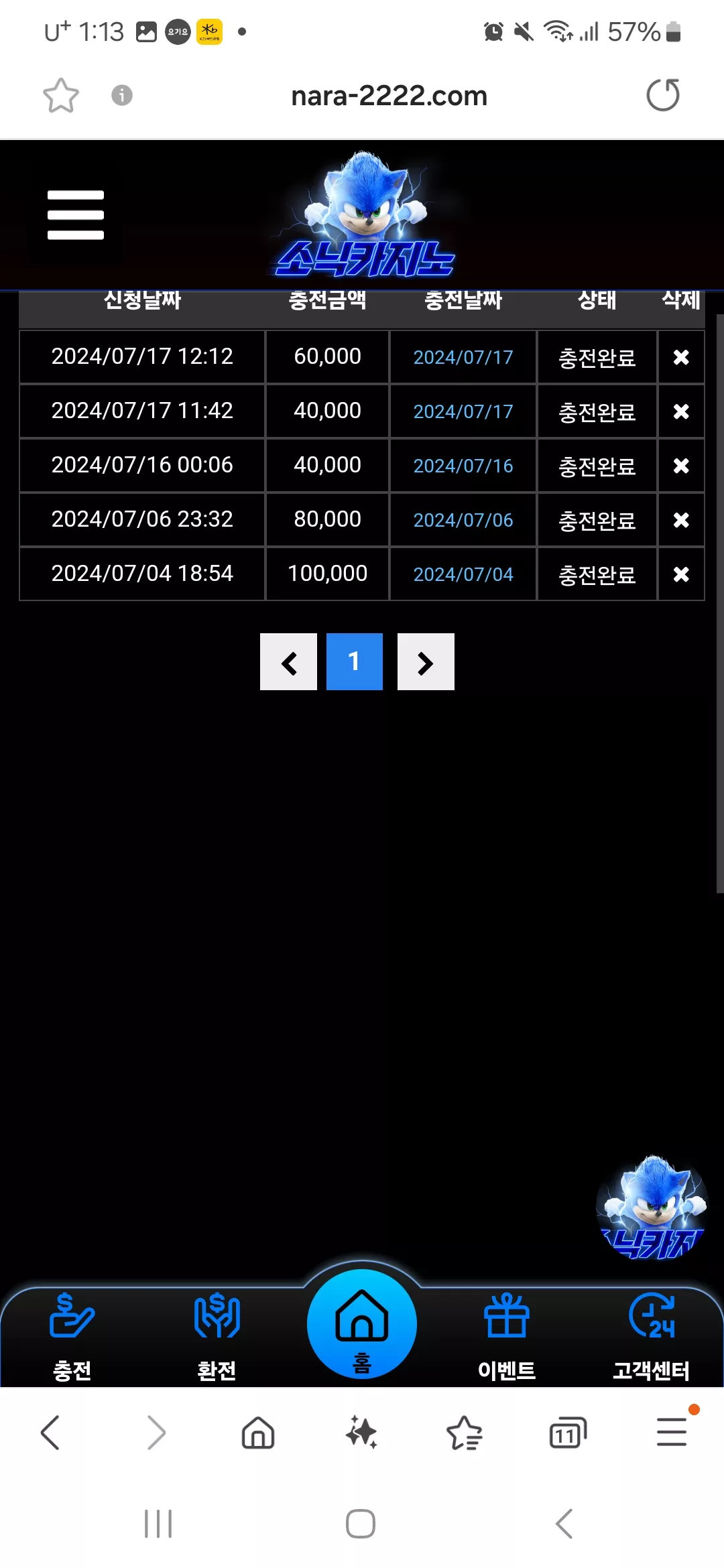Delete the 2024/07/17 11:42 charge record
Image resolution: width=724 pixels, height=1568 pixels.
681,411
